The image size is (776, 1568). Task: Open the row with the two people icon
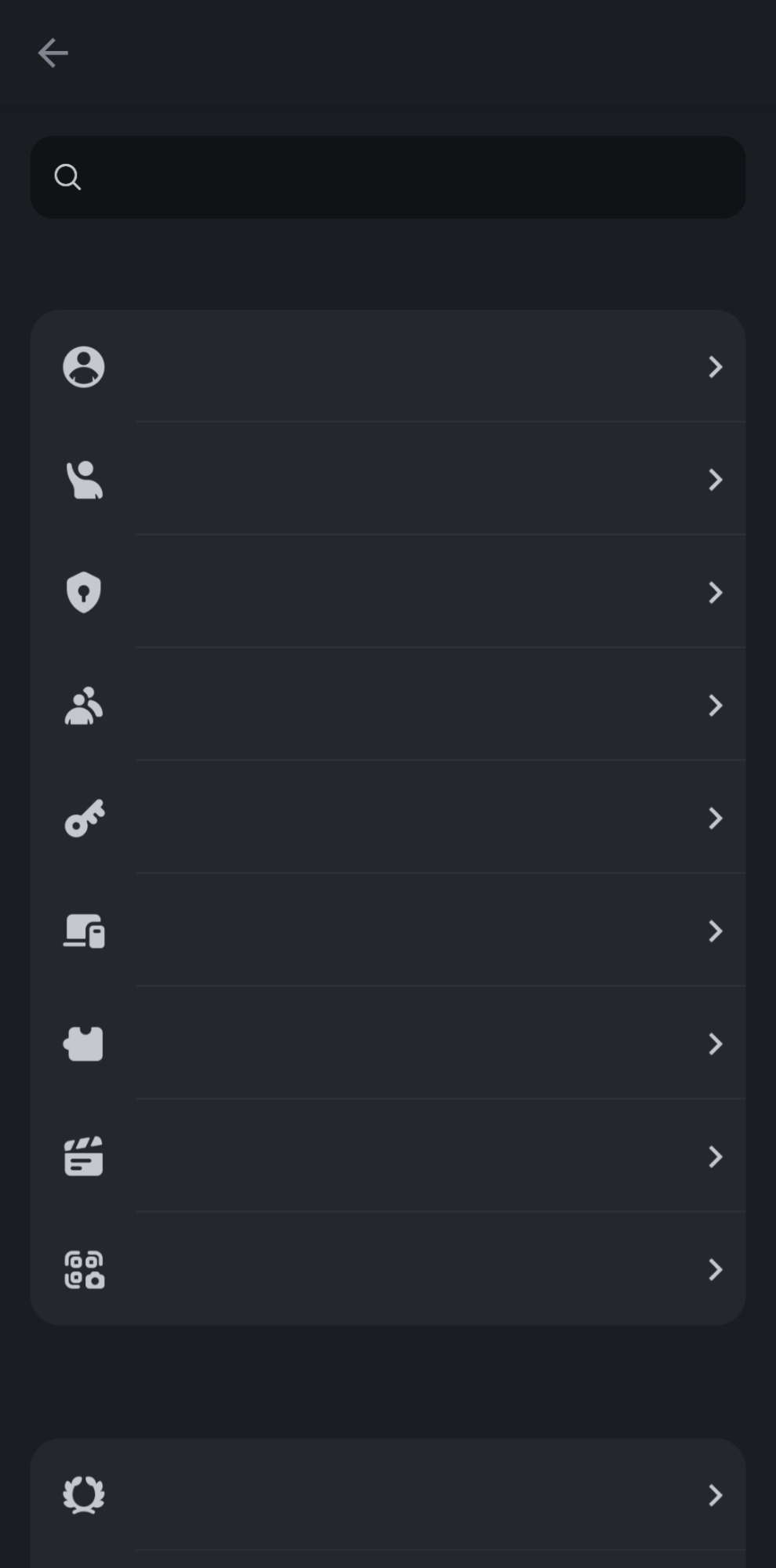click(x=387, y=706)
